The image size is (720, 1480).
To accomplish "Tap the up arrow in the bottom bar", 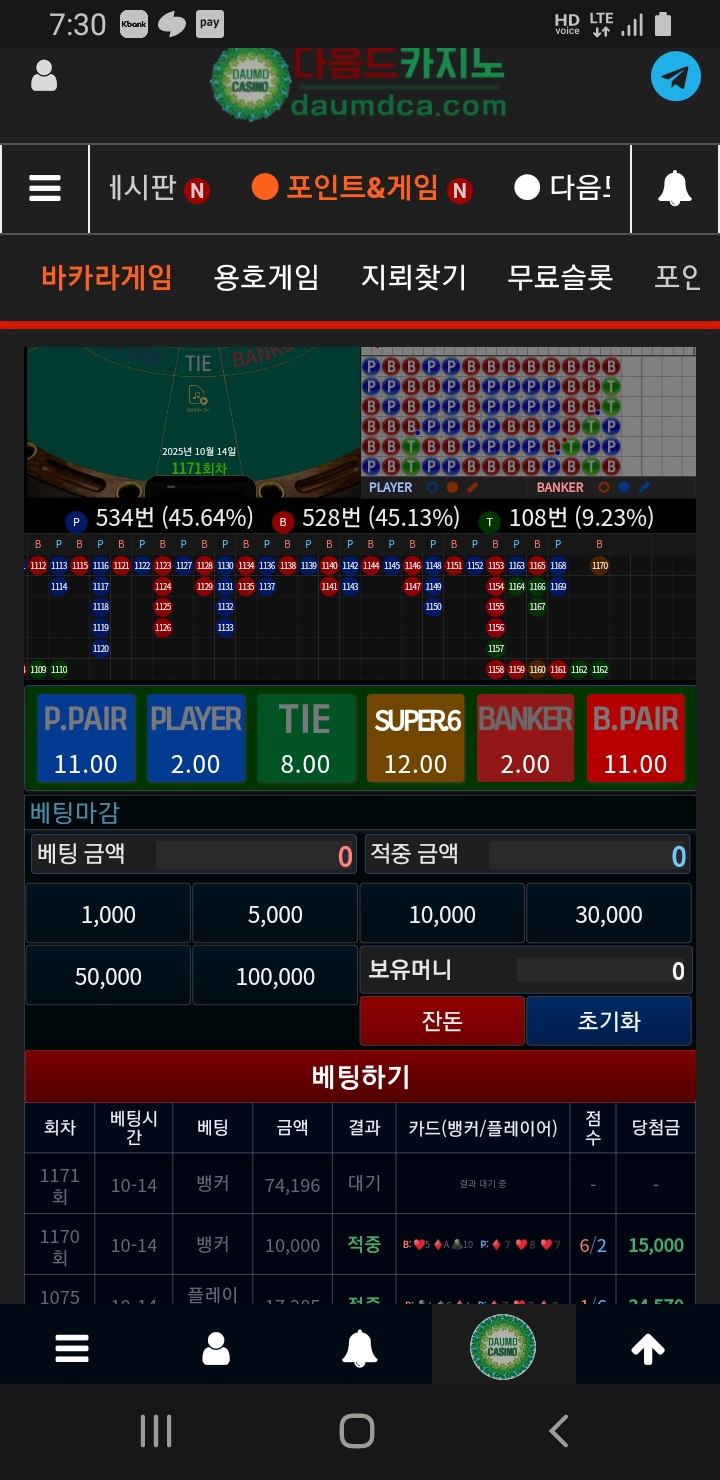I will 648,1350.
